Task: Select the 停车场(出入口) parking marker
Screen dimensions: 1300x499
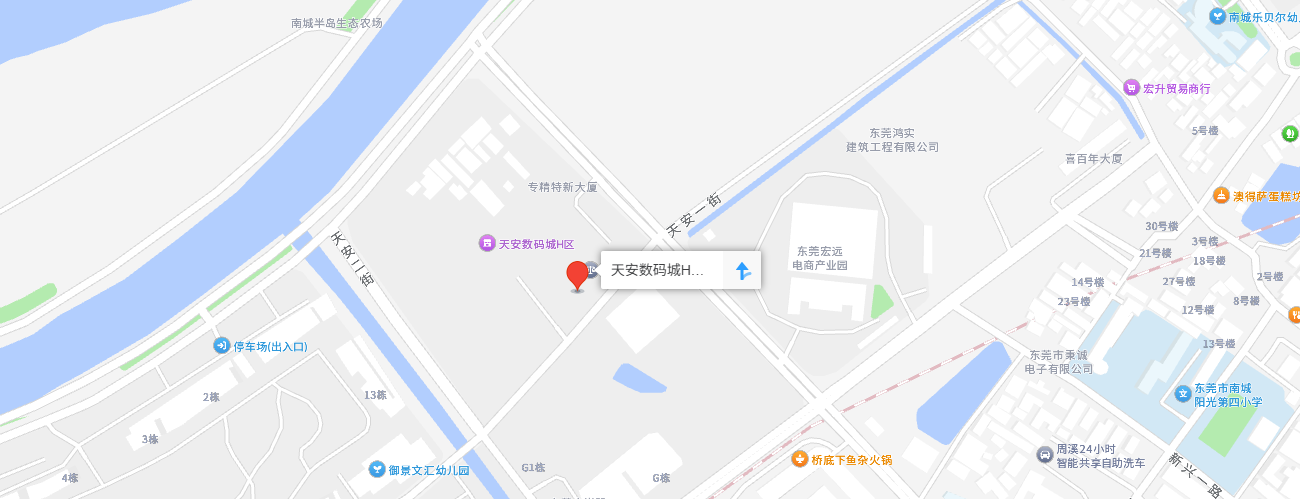Action: [222, 346]
